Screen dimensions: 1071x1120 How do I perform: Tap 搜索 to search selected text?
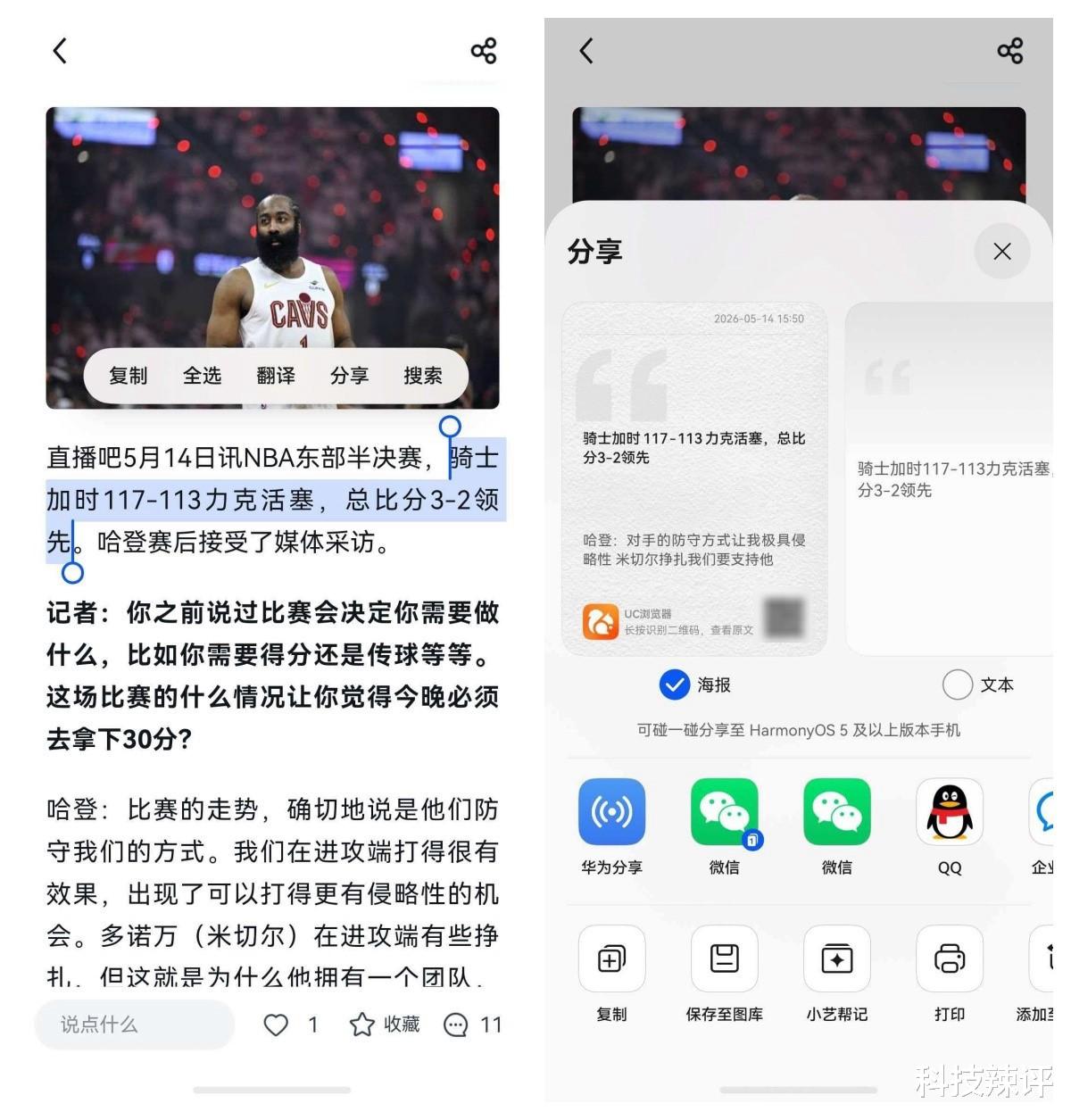[423, 376]
